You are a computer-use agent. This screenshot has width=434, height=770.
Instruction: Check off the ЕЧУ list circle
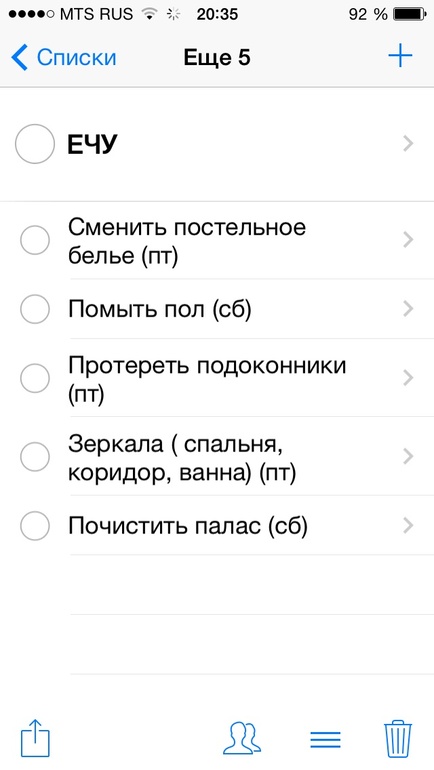click(x=35, y=144)
